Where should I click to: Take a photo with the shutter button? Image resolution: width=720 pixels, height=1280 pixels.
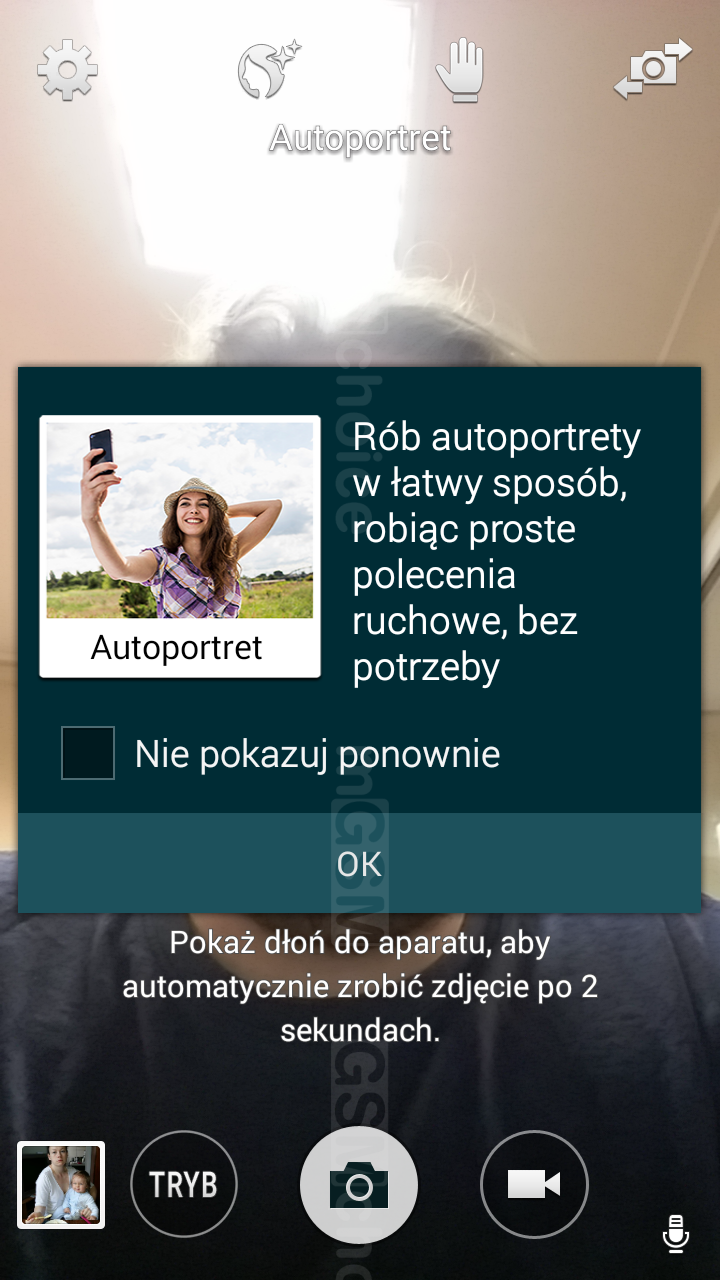tap(359, 1185)
